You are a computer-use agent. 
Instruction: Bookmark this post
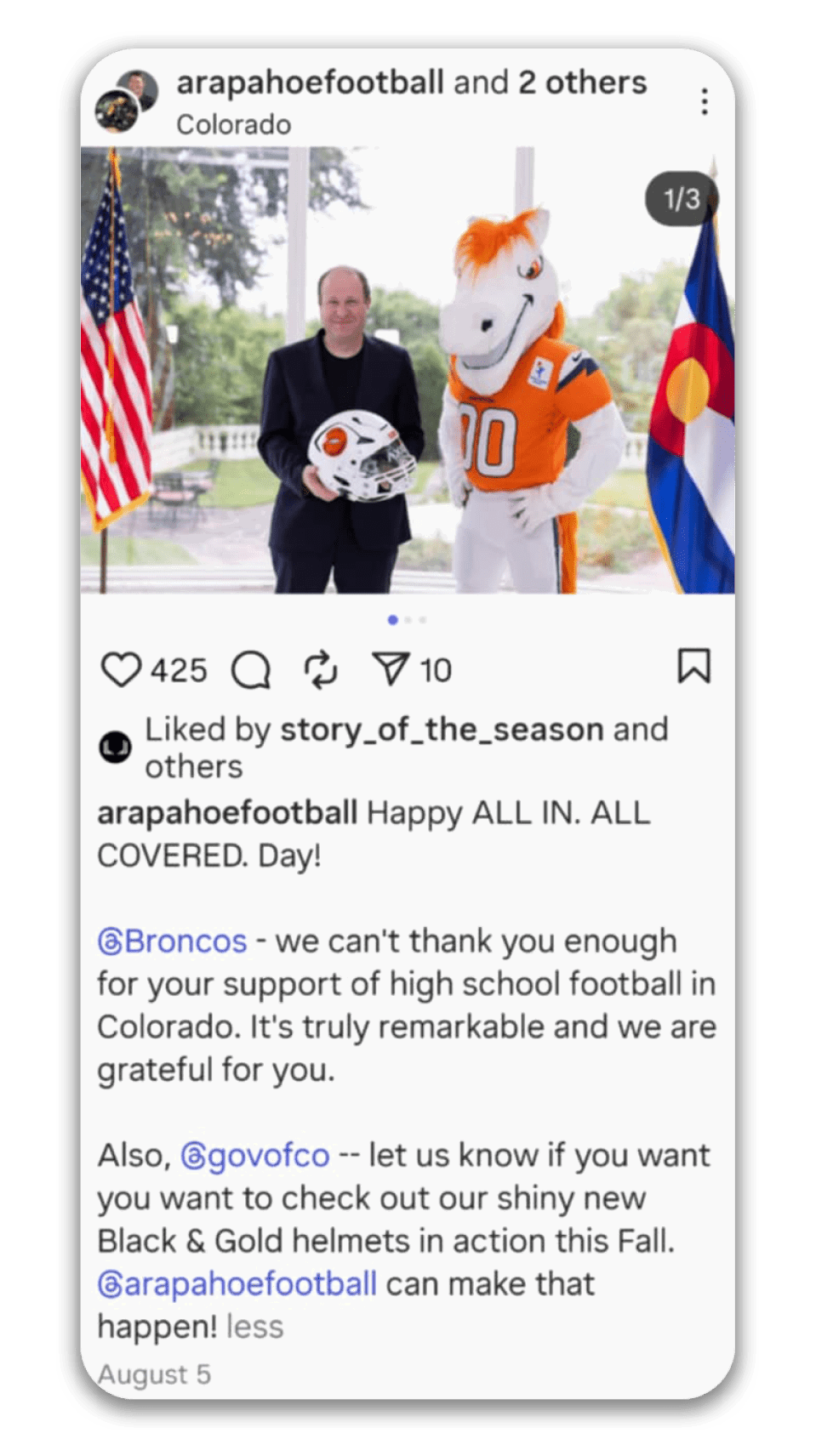[x=693, y=666]
